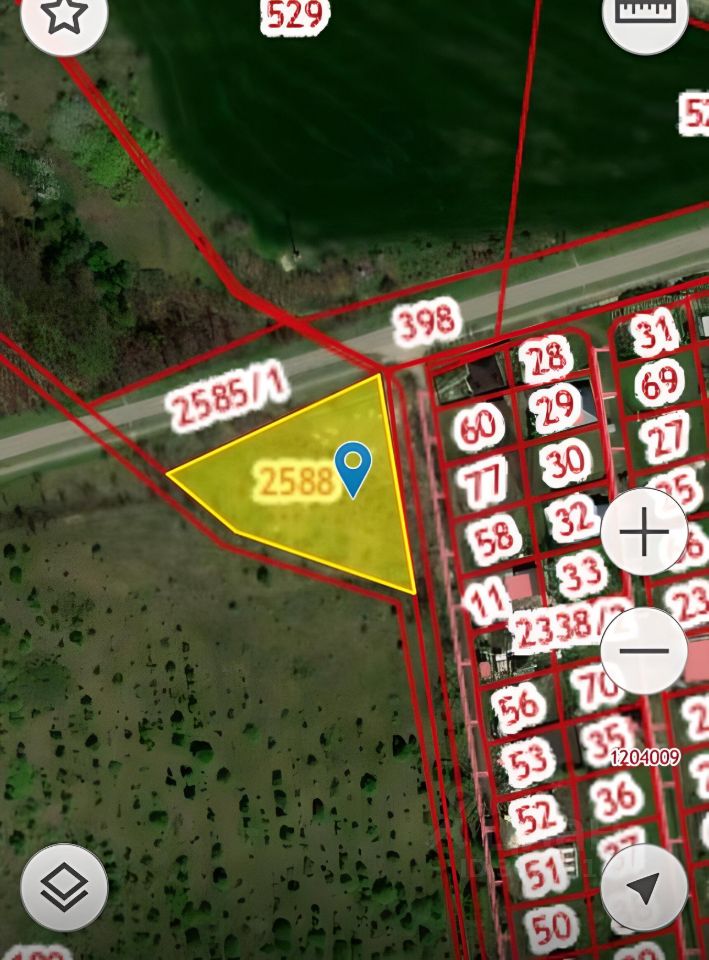Tap the blue pin on parcel 2588
Image resolution: width=709 pixels, height=960 pixels.
pyautogui.click(x=352, y=467)
